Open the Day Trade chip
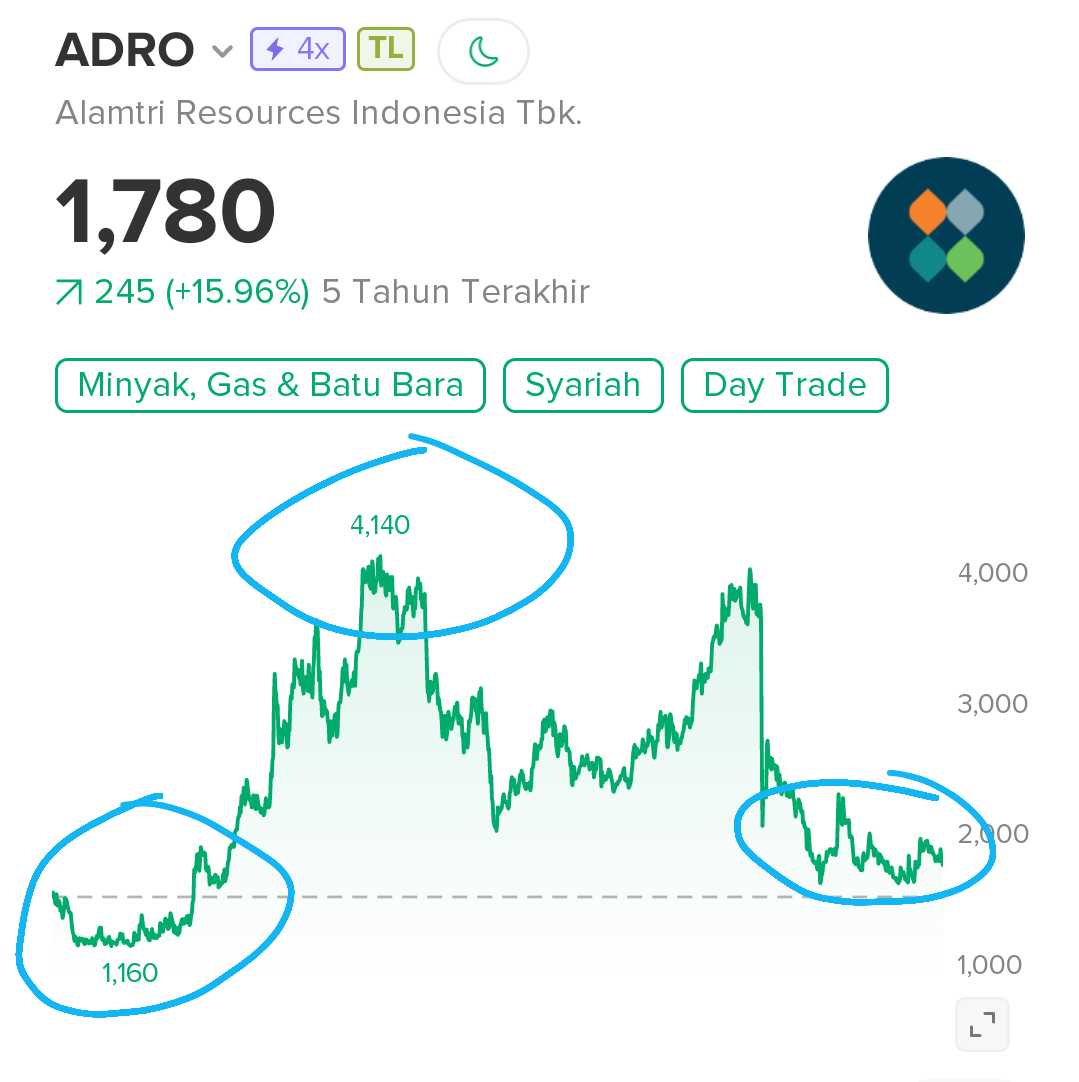The image size is (1079, 1082). click(x=785, y=385)
